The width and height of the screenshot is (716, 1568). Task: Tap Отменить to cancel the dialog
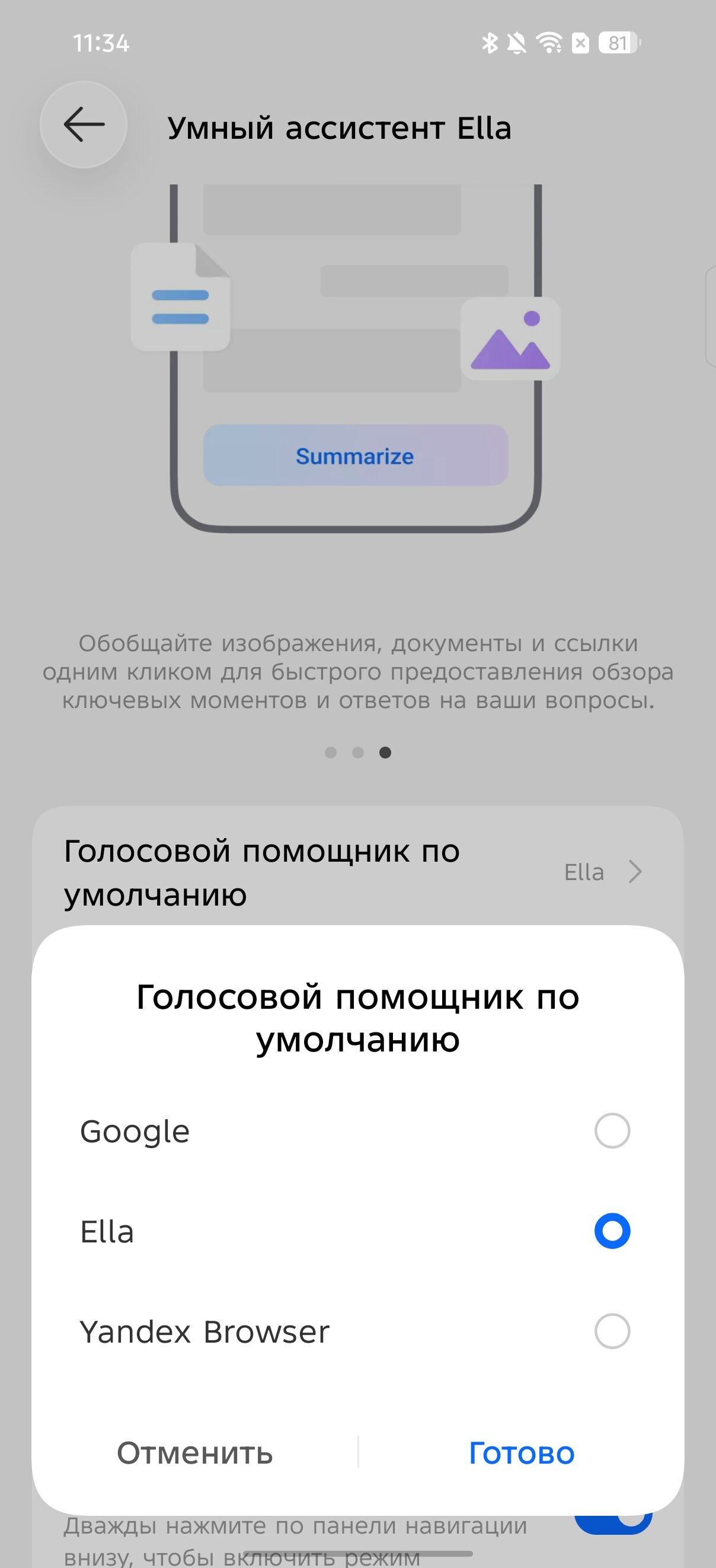(194, 1453)
